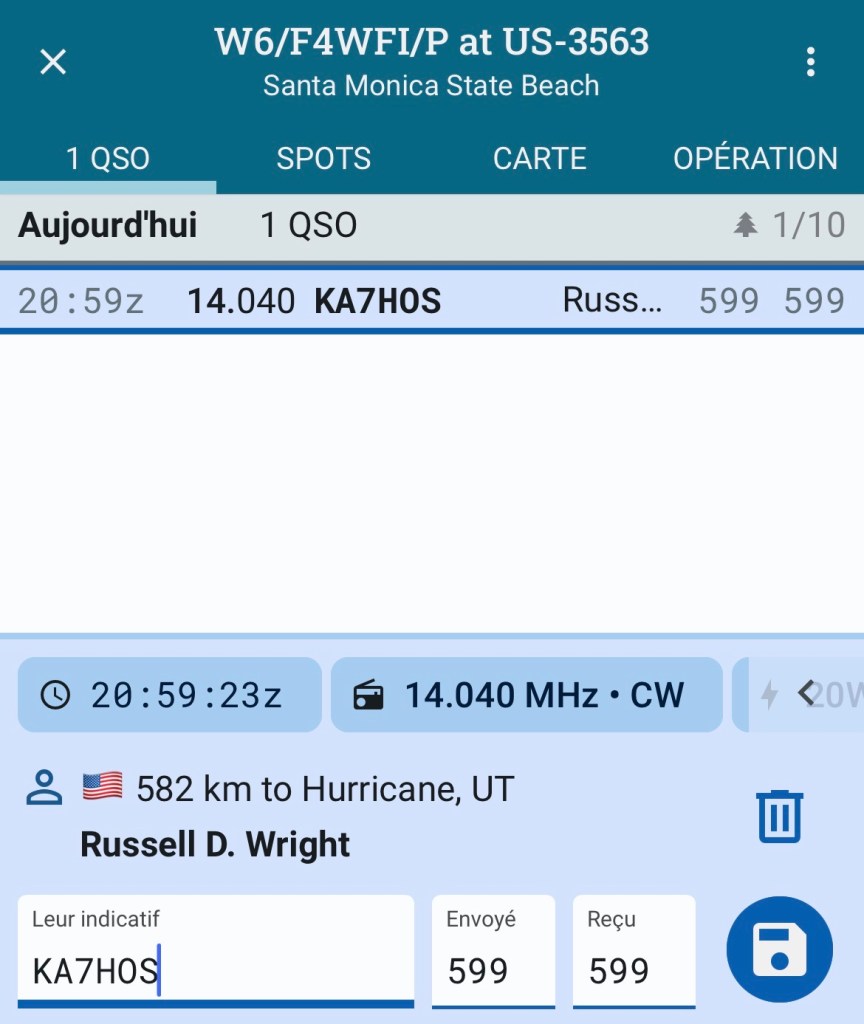Open the KA7HOS QSO entry
Viewport: 864px width, 1024px height.
(432, 301)
